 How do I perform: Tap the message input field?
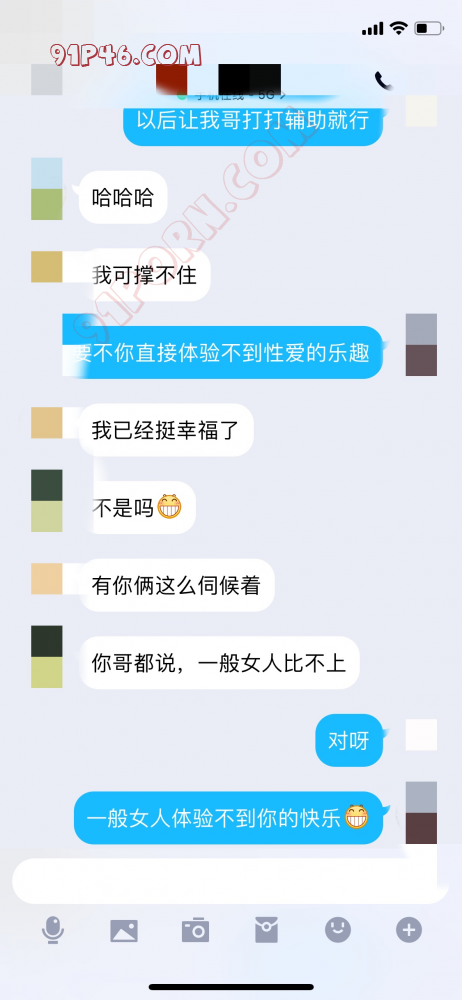point(231,881)
